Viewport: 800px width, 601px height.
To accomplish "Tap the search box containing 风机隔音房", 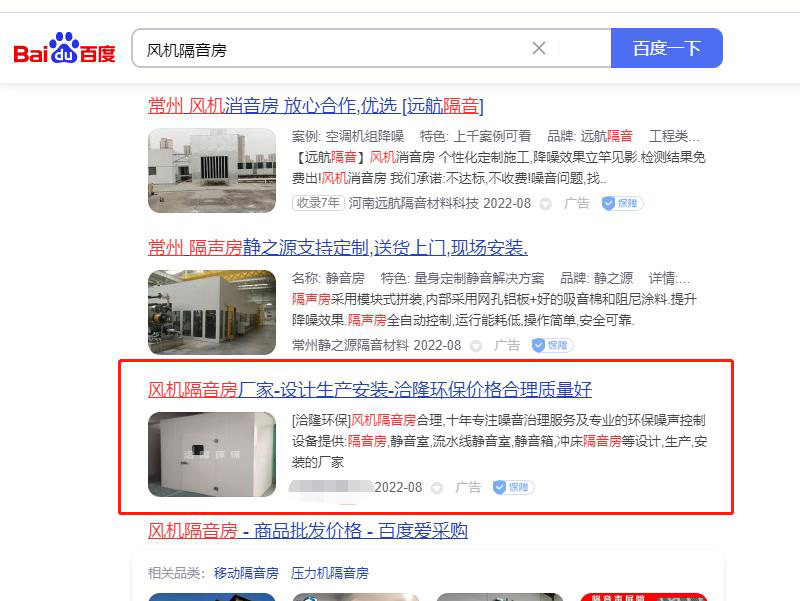I will click(x=330, y=48).
